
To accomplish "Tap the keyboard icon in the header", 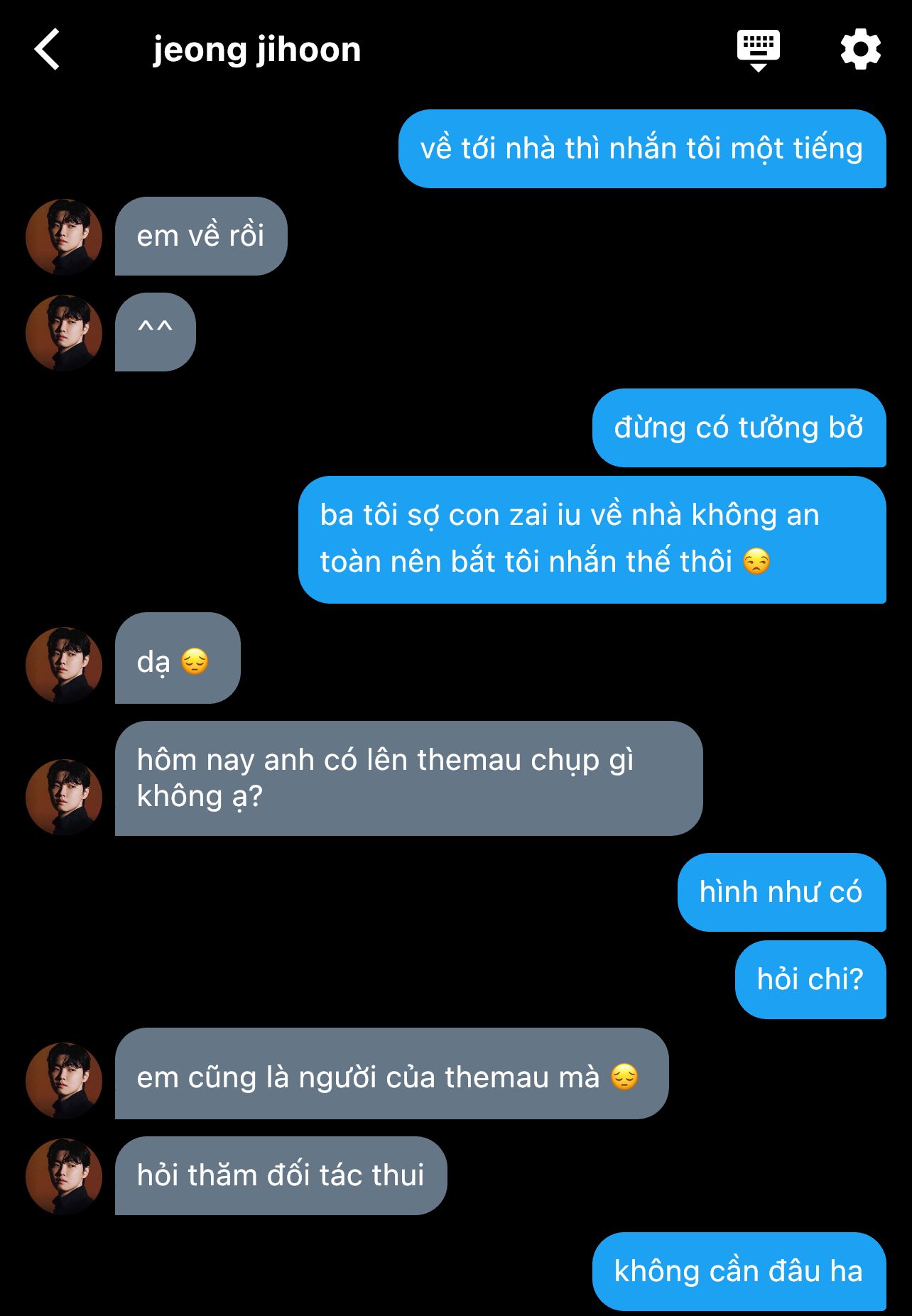I will [758, 50].
